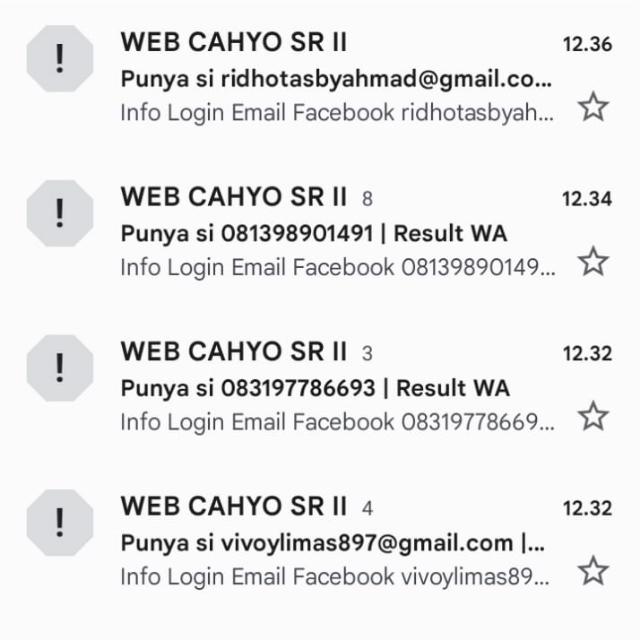Star the email from vivoylimas897@gmail.com

coord(594,571)
